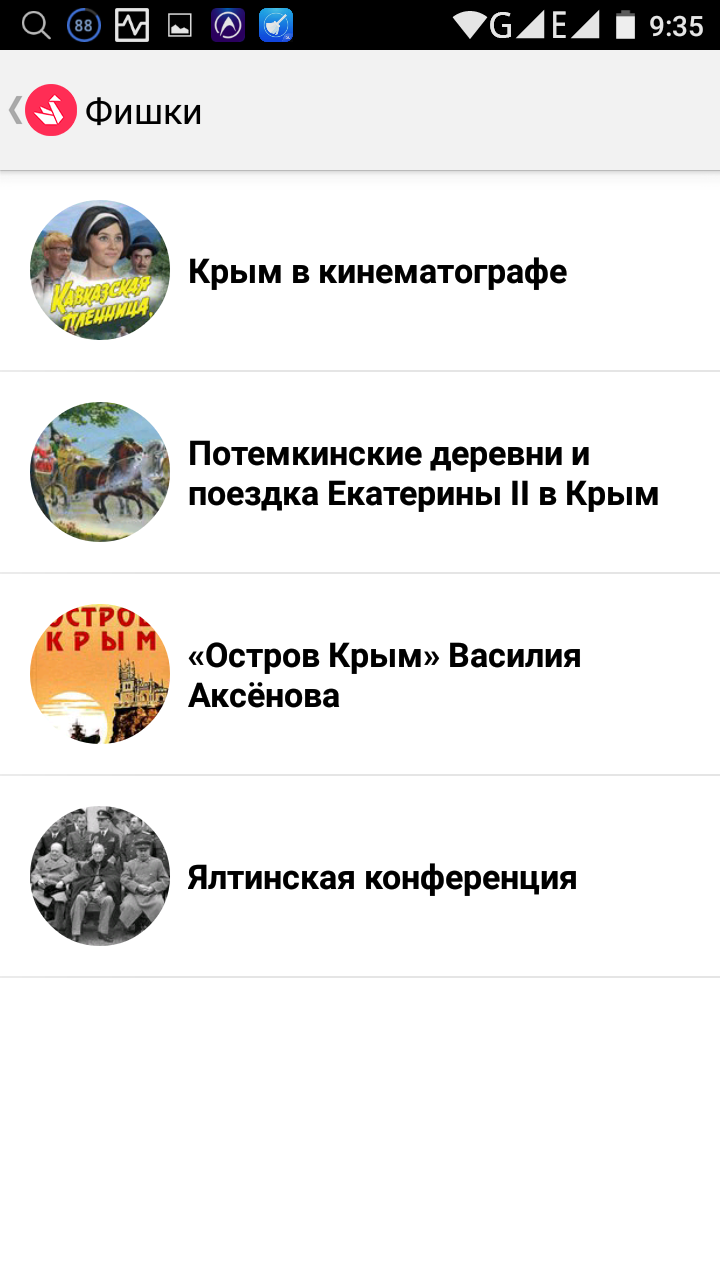This screenshot has height=1280, width=720.
Task: Select «Остров Крым» Василия Аксёнова
Action: [385, 676]
